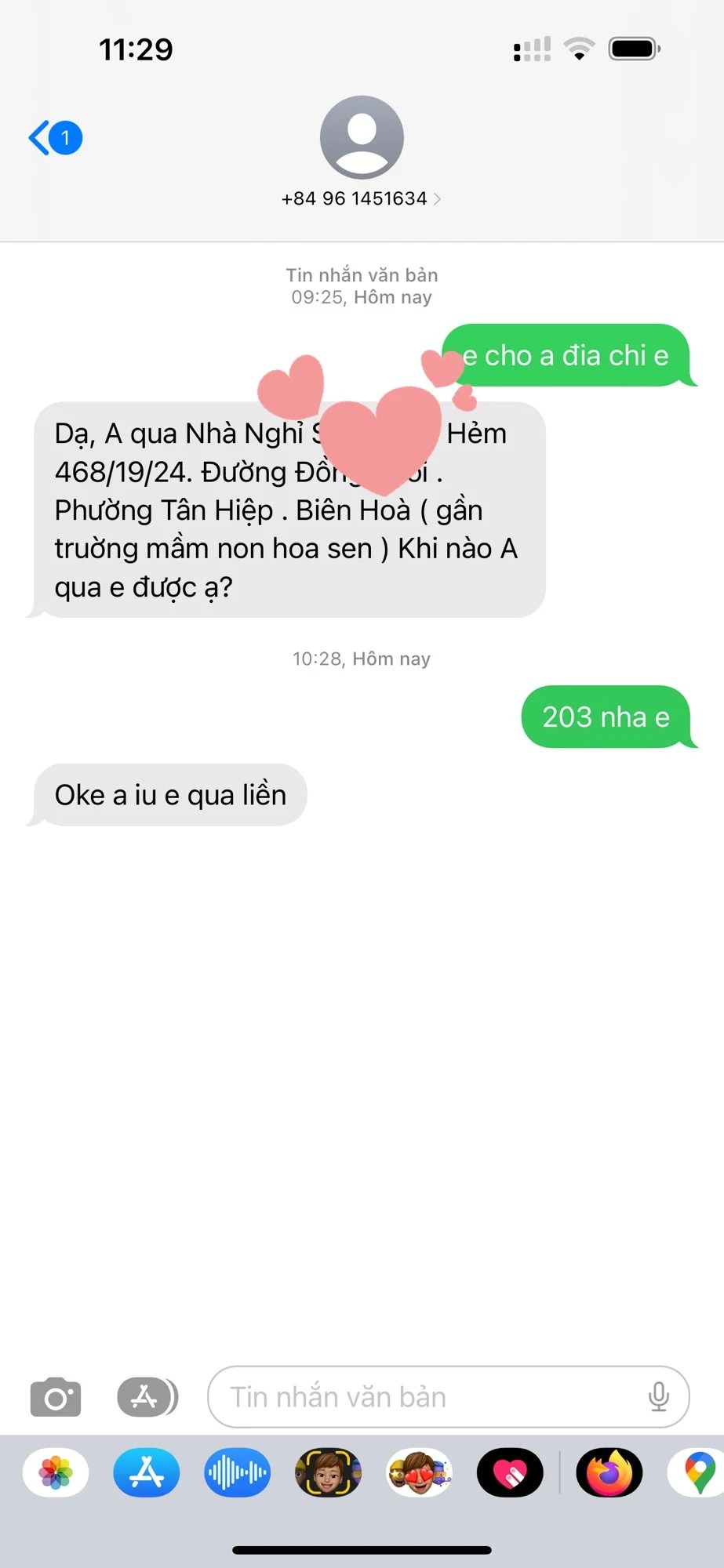Open the Firefox iMessage app

(609, 1472)
